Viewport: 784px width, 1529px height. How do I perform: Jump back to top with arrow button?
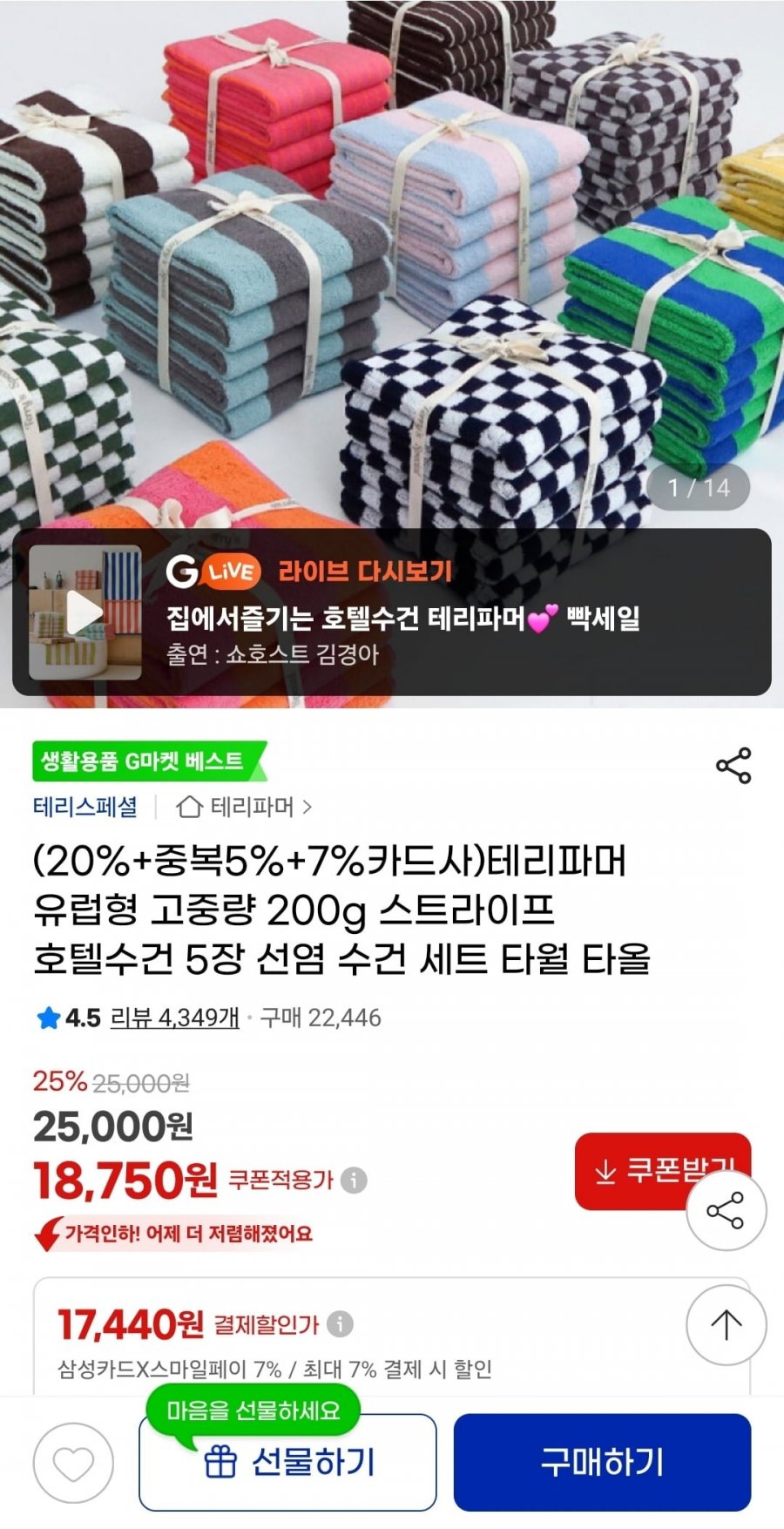726,1324
